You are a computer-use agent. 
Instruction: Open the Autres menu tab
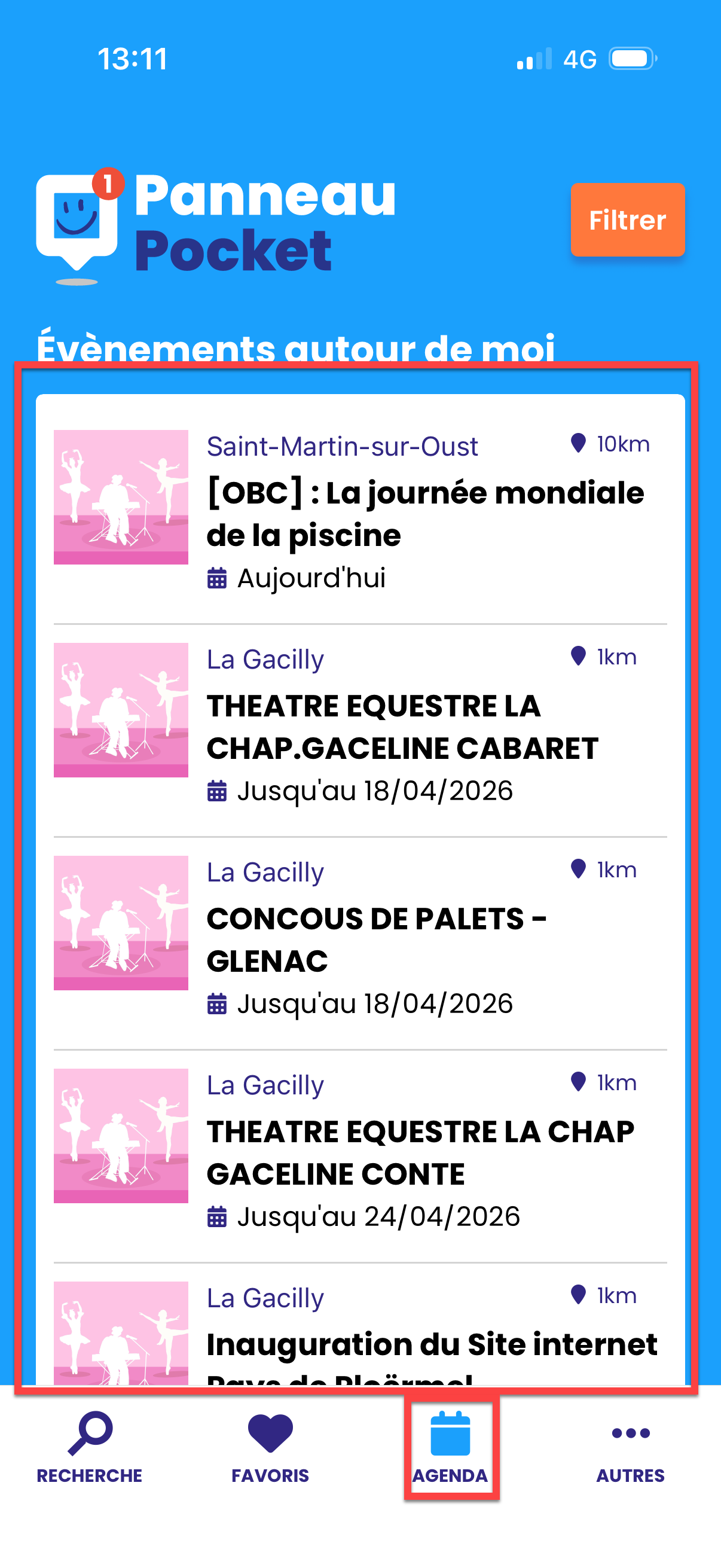click(x=630, y=1447)
